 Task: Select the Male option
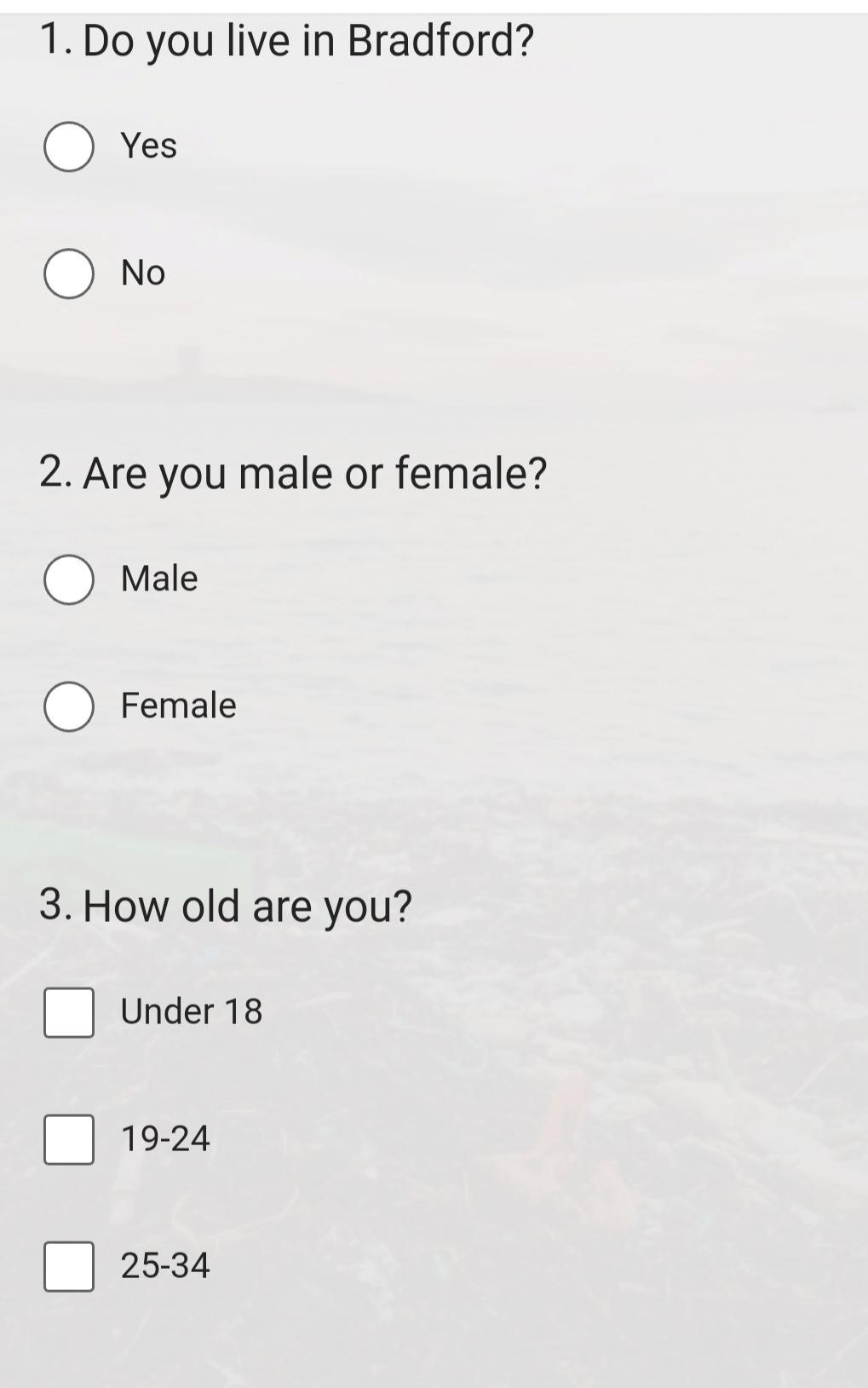pos(69,579)
